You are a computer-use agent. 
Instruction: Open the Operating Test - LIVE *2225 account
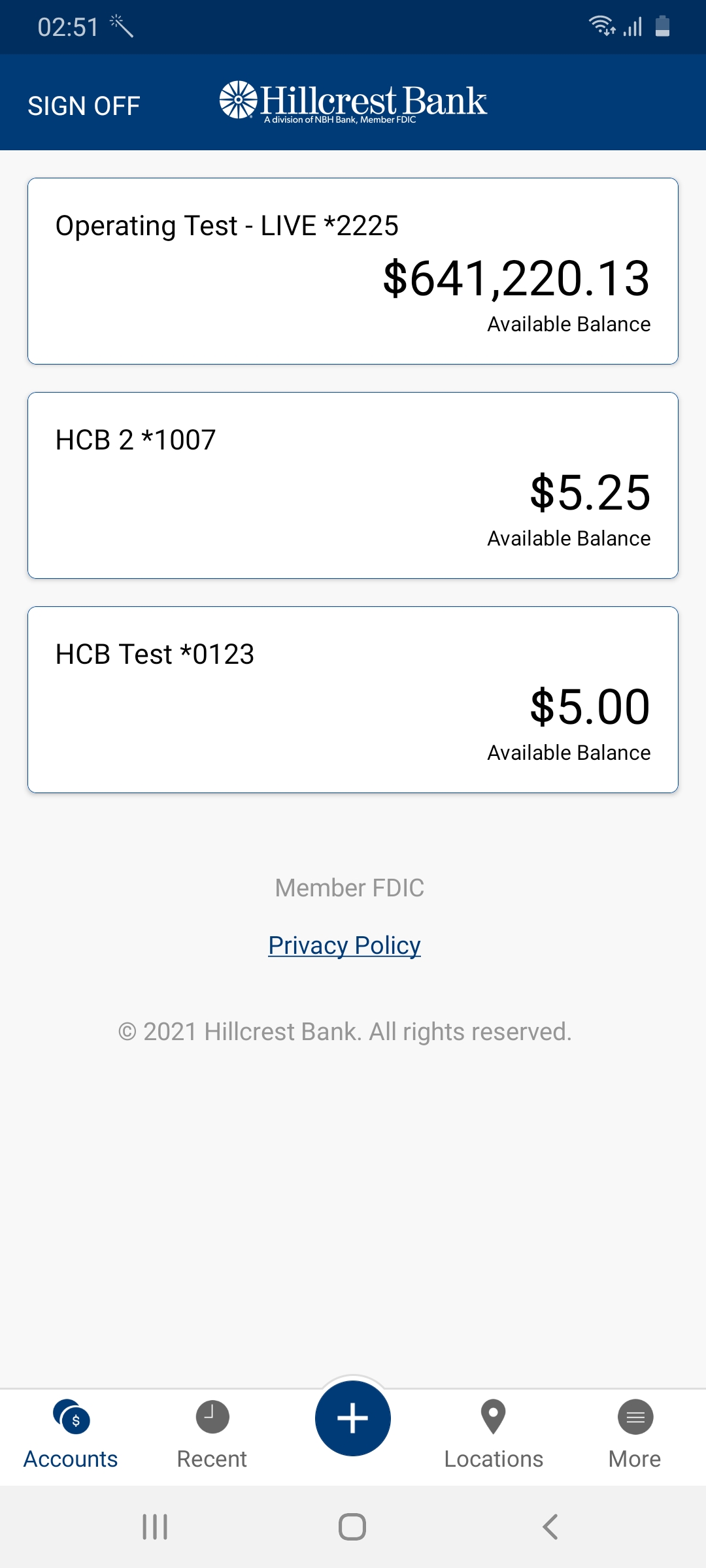[x=353, y=271]
